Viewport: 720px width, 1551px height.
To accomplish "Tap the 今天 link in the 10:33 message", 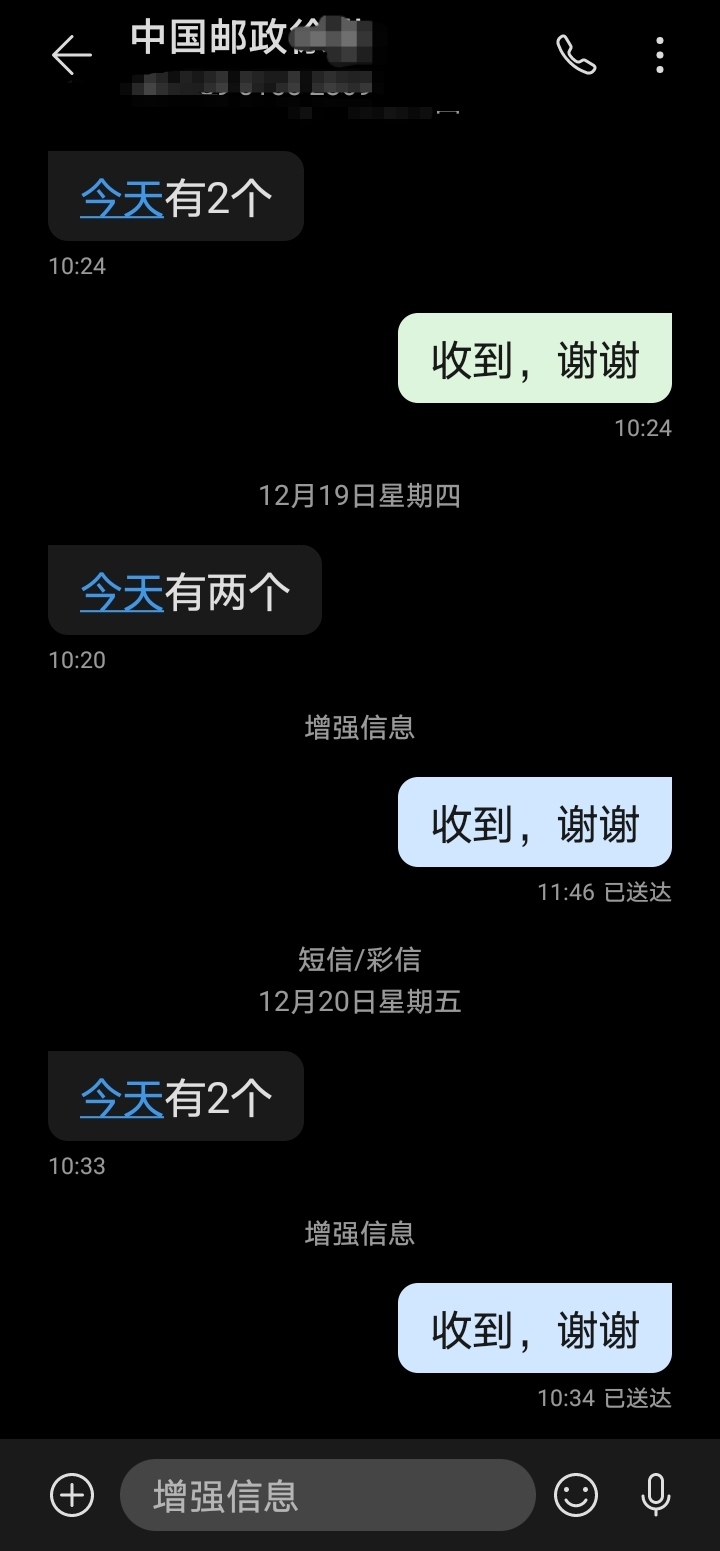I will coord(122,1098).
